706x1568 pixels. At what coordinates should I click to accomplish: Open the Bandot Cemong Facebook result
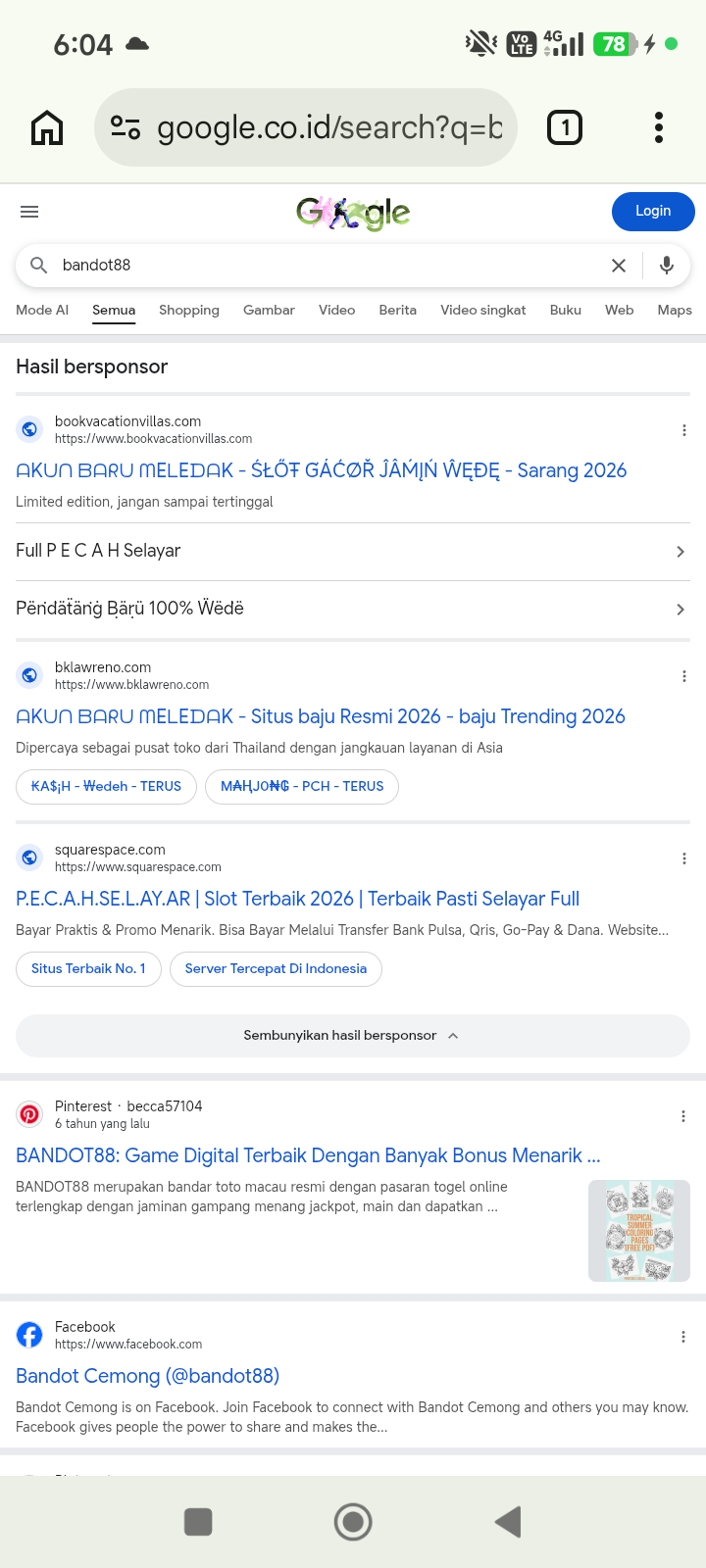click(x=147, y=1377)
